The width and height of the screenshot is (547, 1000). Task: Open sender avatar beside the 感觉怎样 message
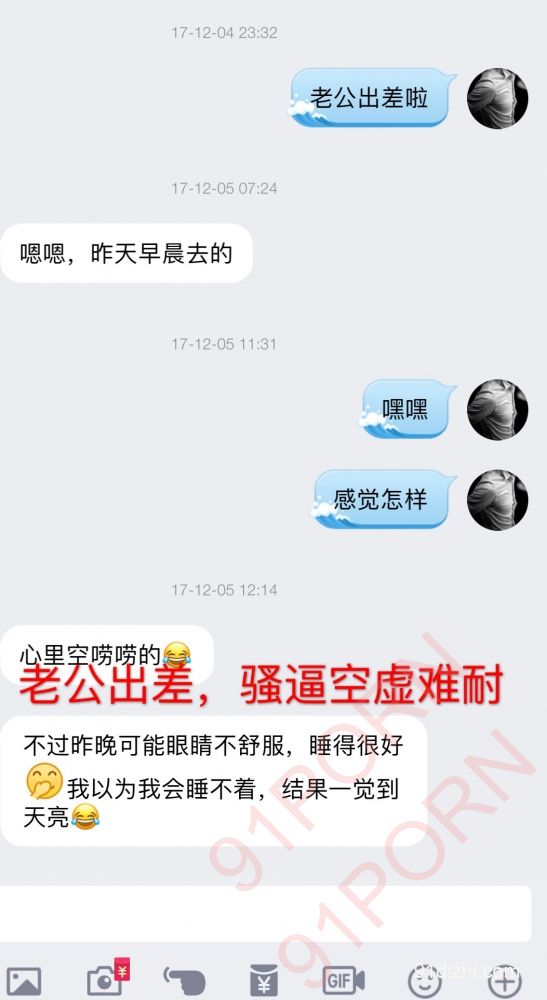point(497,500)
